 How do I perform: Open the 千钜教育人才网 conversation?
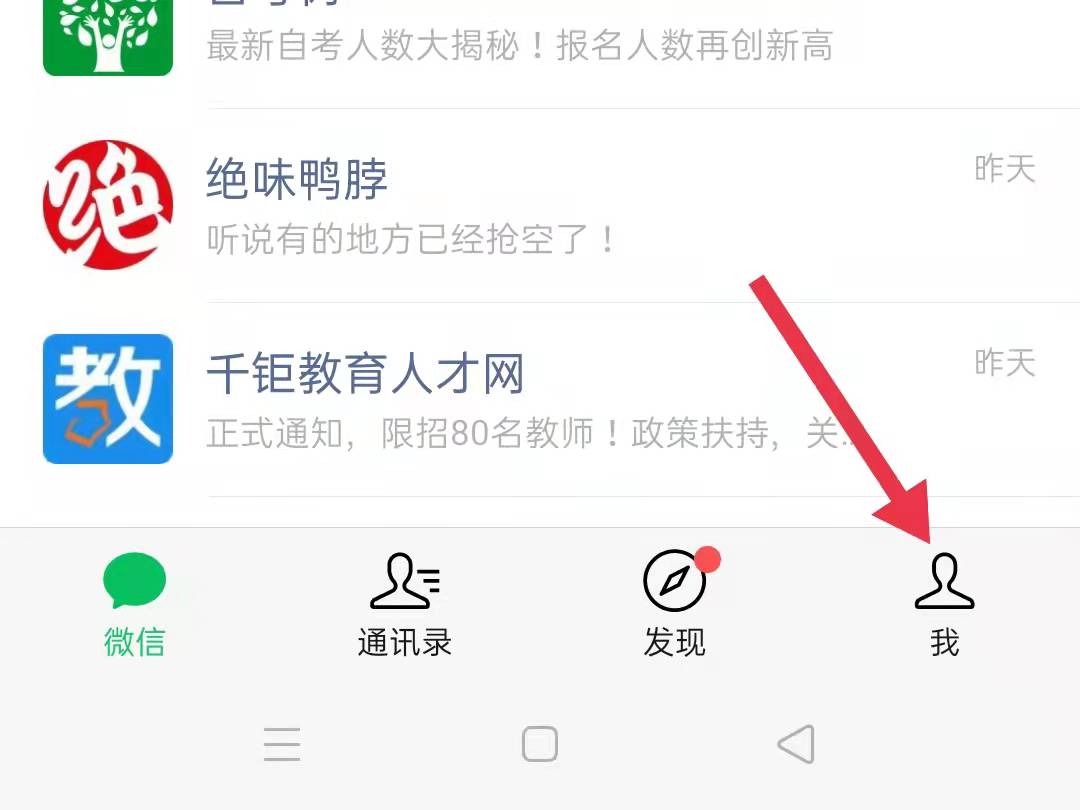540,400
